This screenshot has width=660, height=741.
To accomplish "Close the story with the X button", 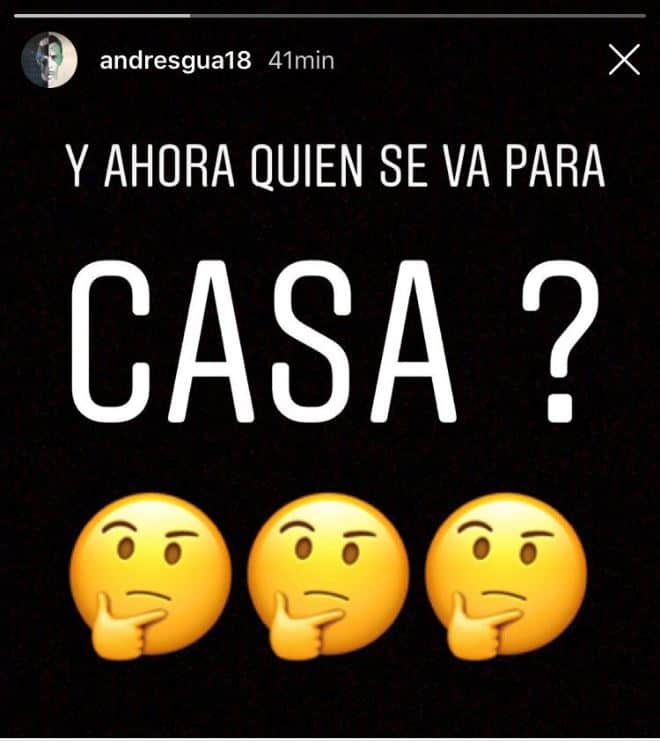I will coord(624,61).
